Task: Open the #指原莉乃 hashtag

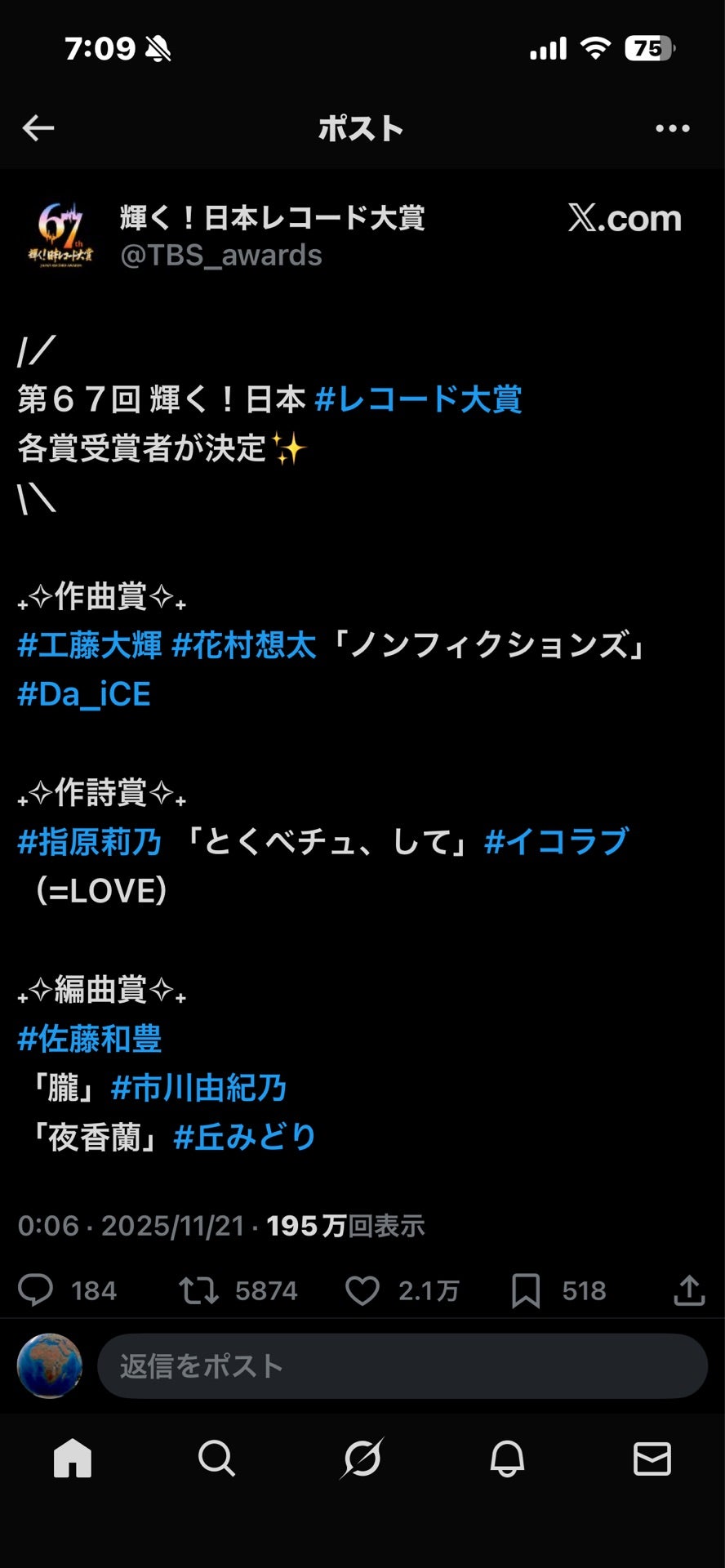Action: (90, 842)
